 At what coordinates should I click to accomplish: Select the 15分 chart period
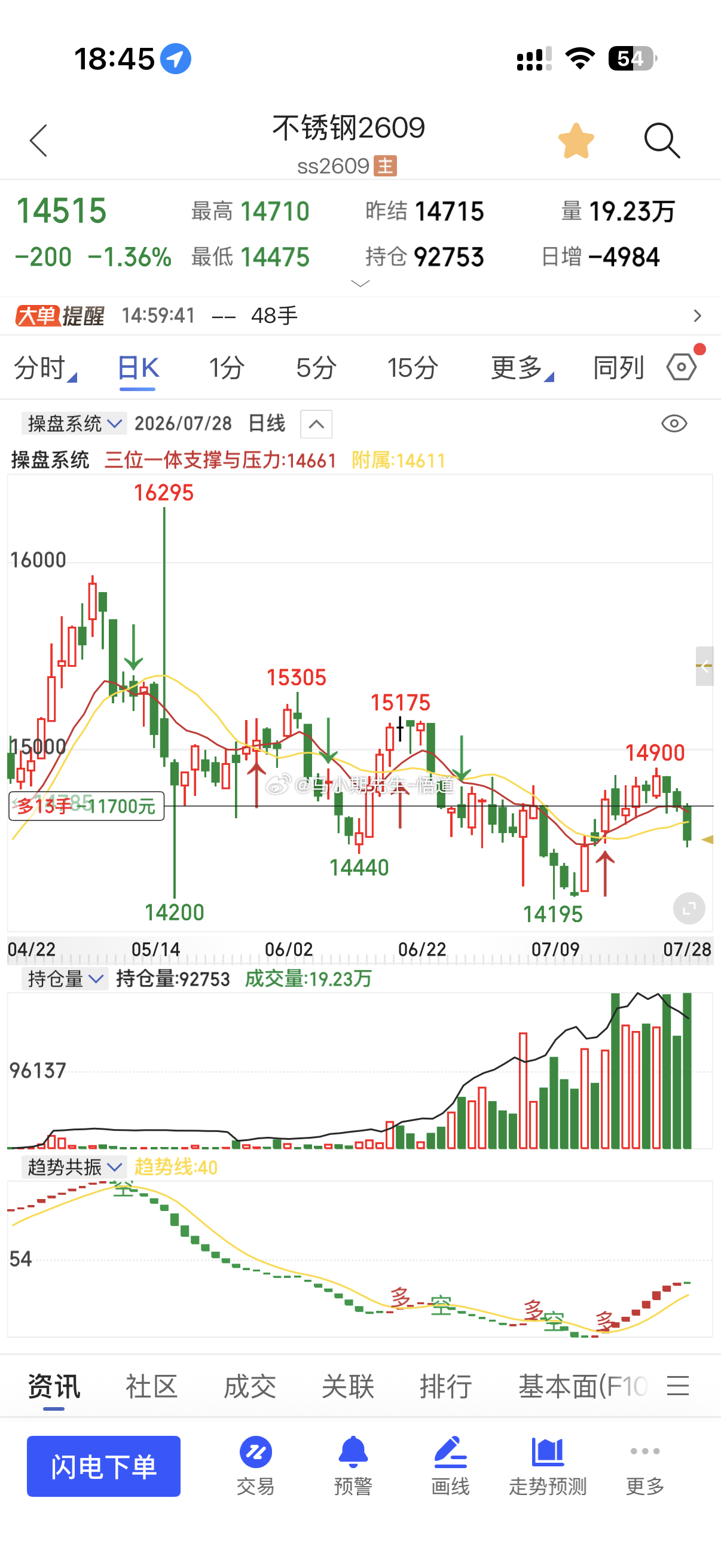413,368
